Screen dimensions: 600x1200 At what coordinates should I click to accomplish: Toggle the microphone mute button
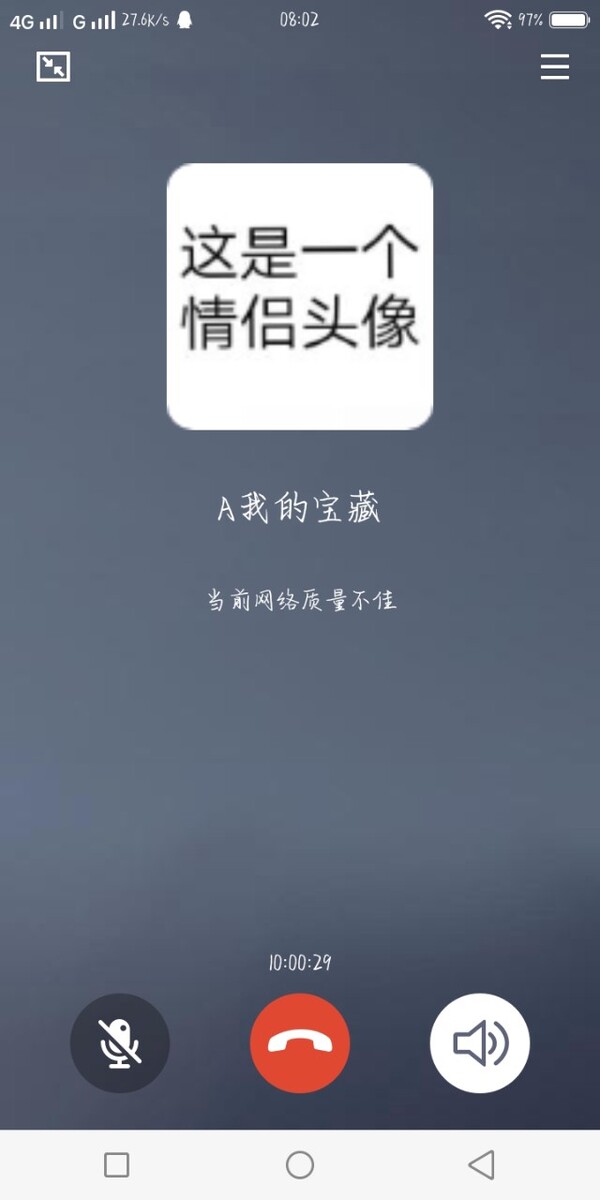tap(120, 1043)
